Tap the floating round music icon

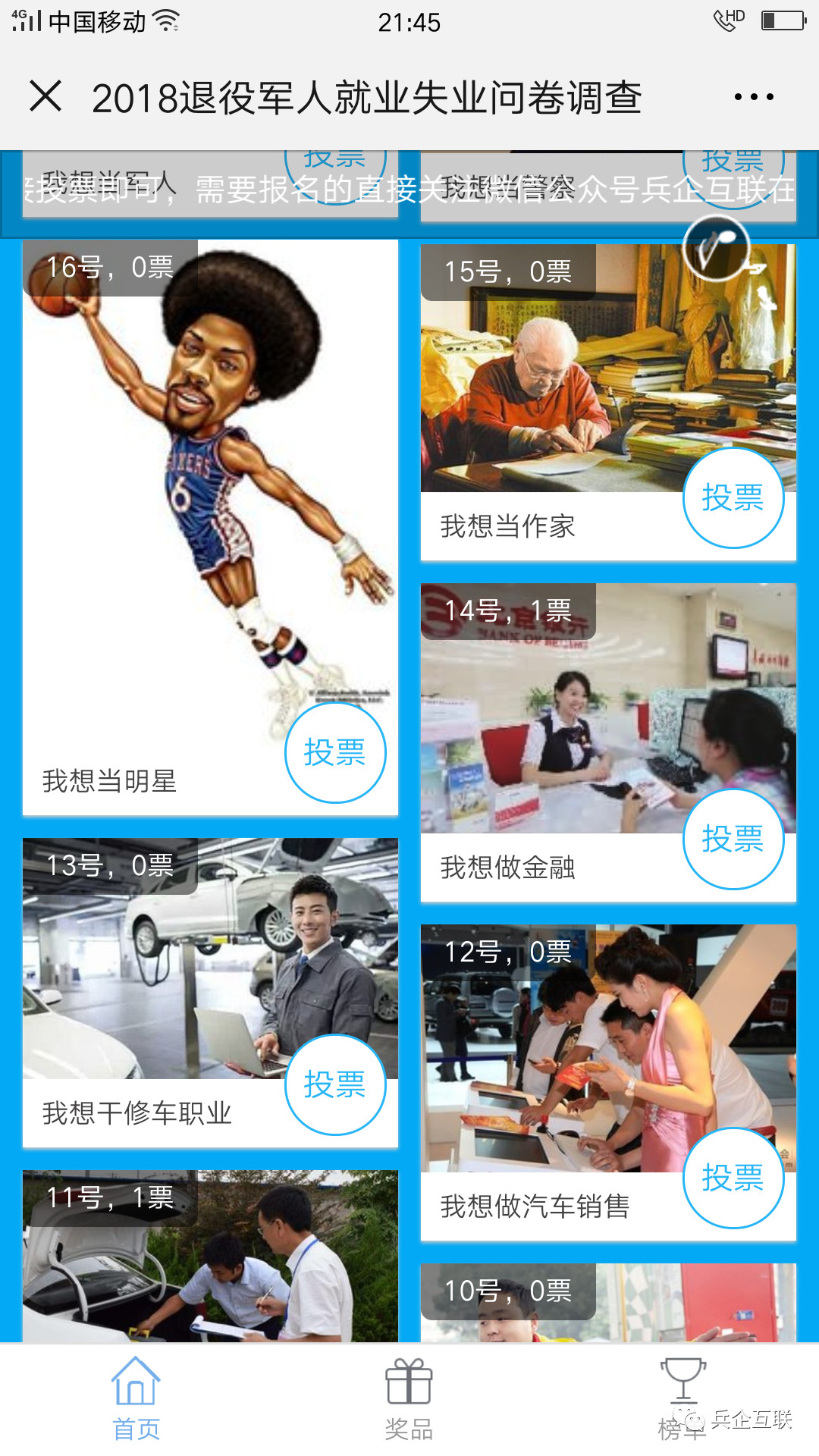click(x=716, y=249)
